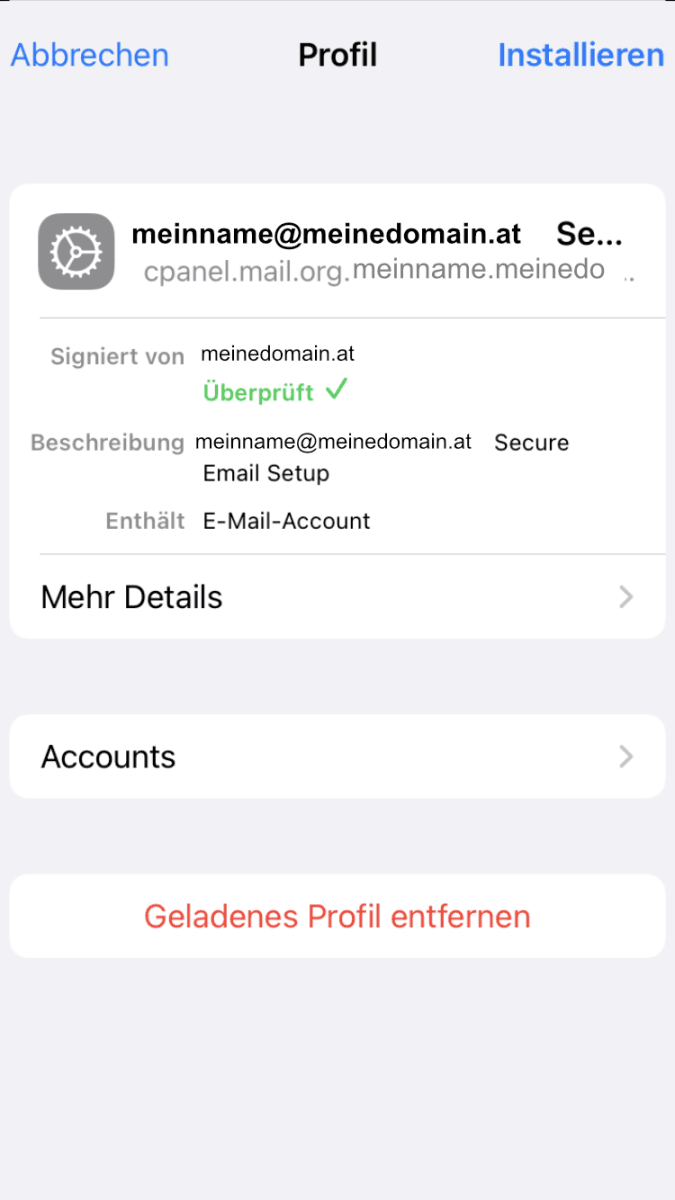Open Mehr Details row

tap(337, 597)
